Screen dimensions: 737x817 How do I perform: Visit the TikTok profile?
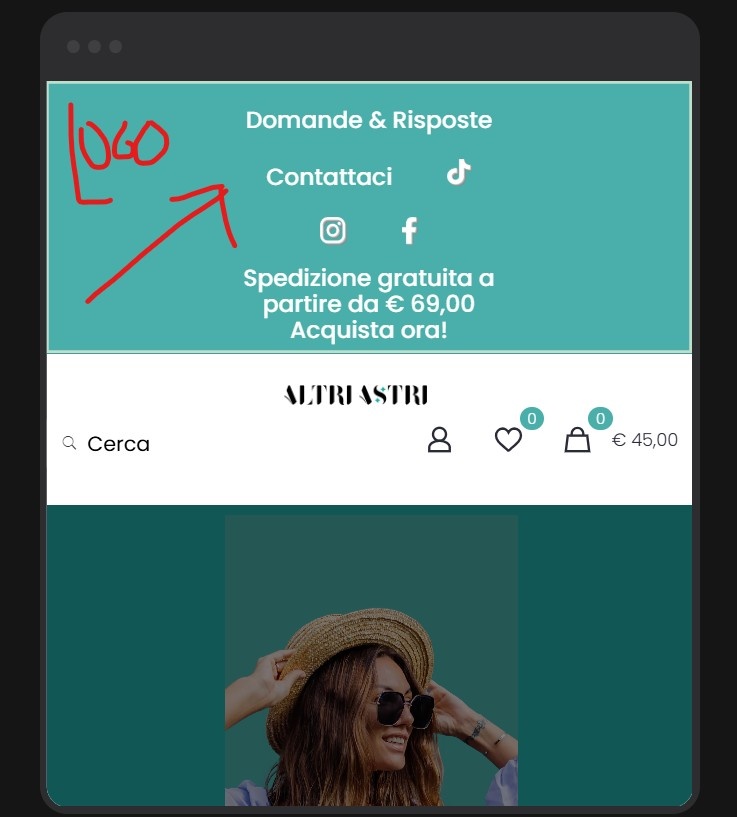pyautogui.click(x=458, y=173)
